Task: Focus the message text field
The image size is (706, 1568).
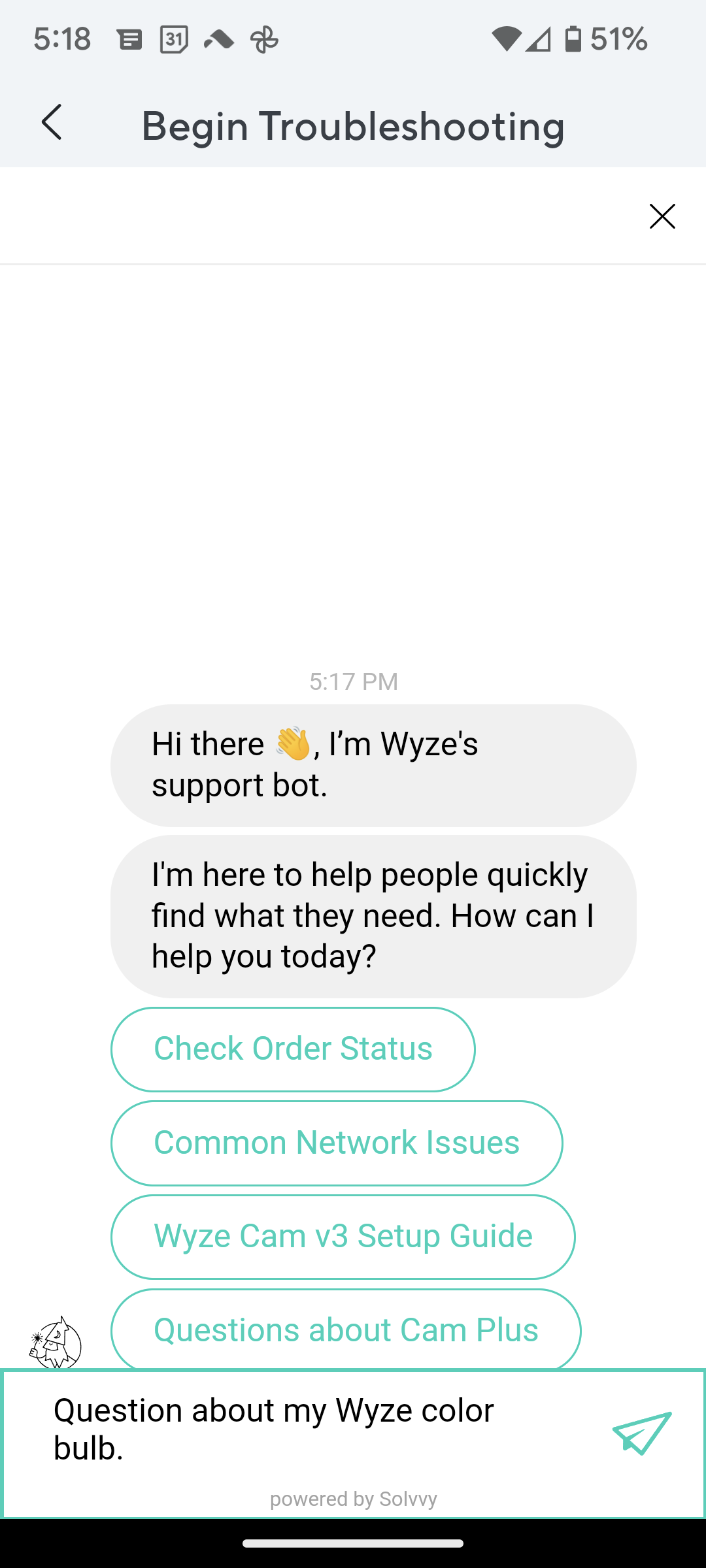Action: click(314, 1429)
